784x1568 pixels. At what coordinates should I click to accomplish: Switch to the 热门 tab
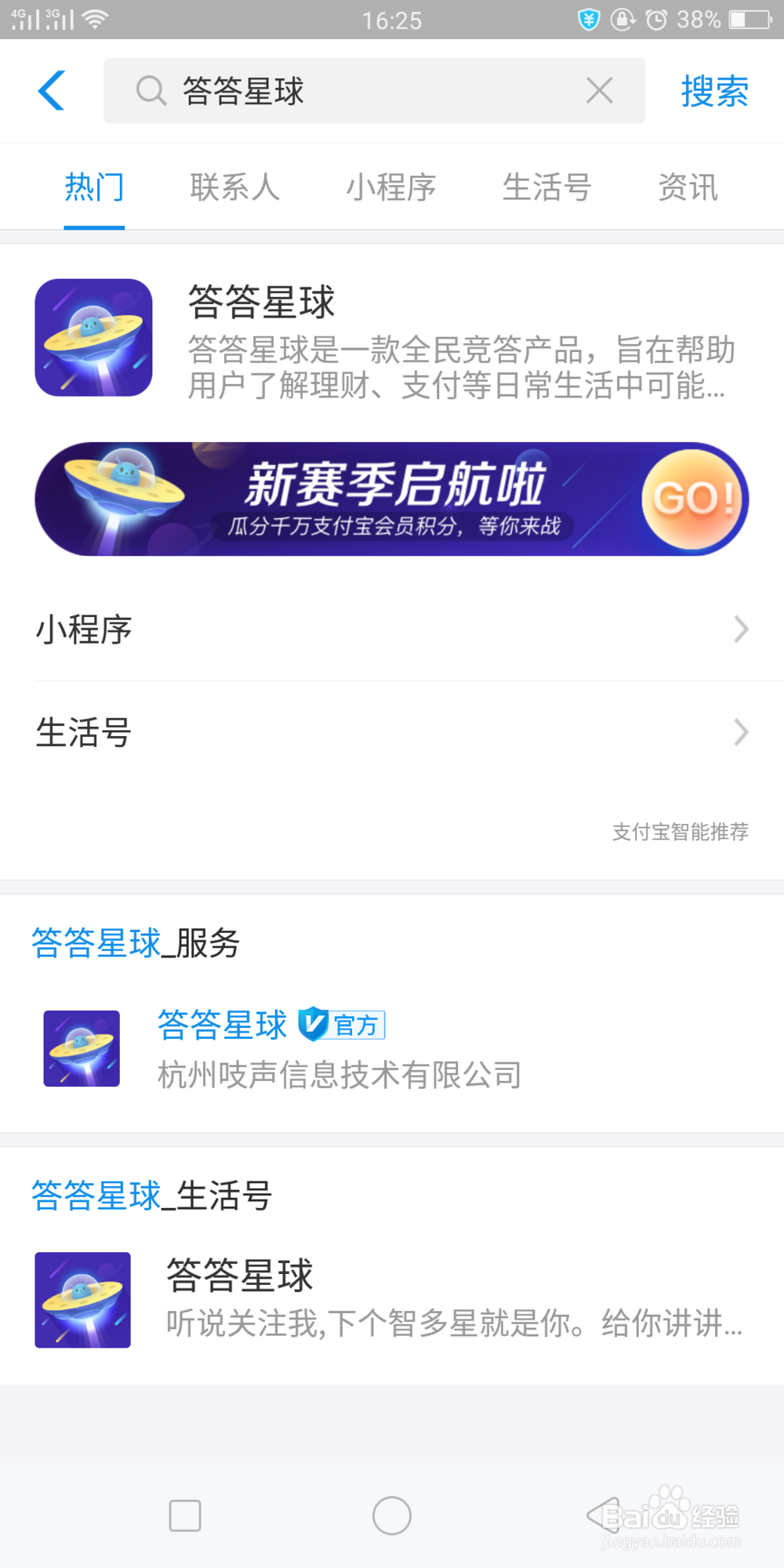point(94,187)
